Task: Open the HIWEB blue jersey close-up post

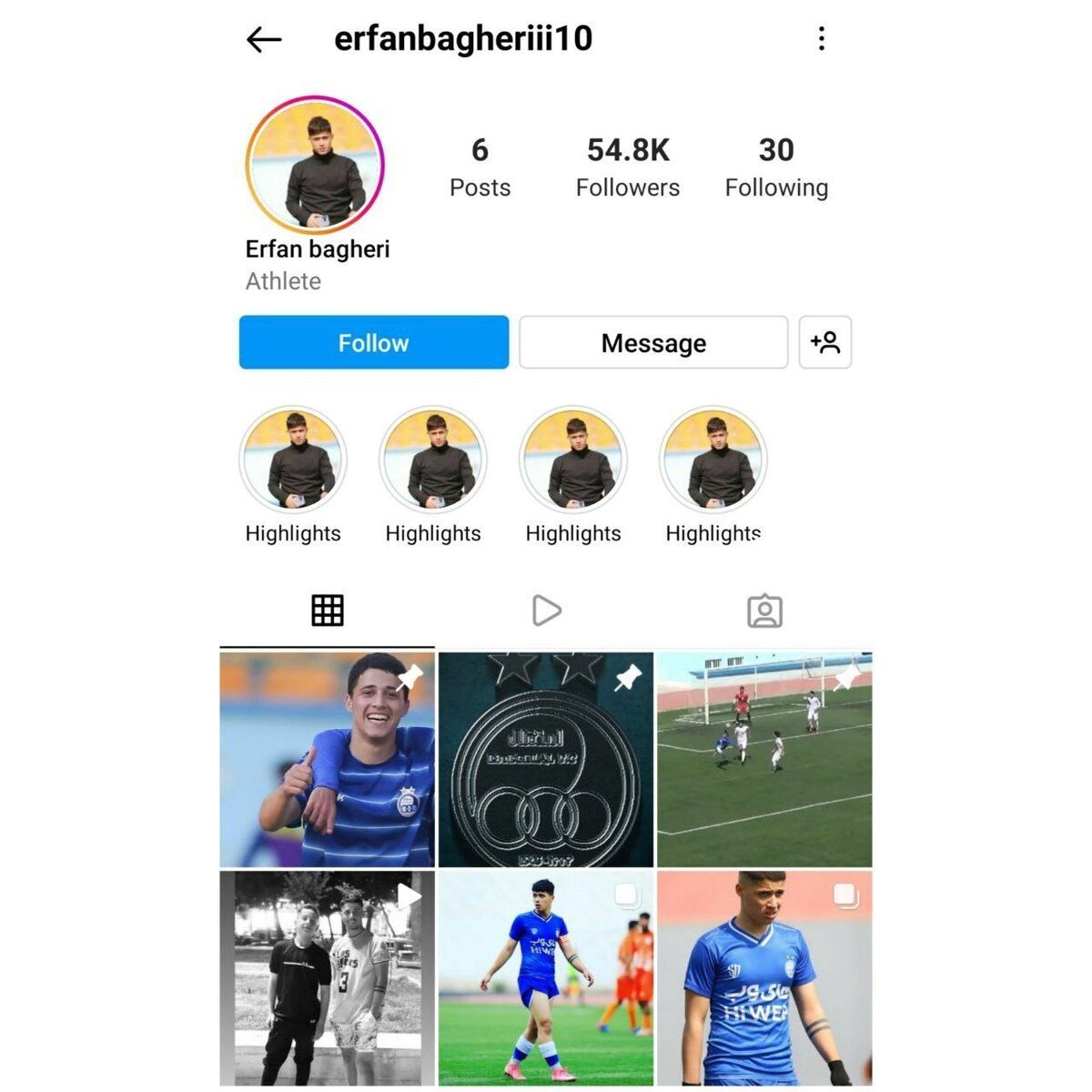Action: click(x=764, y=978)
